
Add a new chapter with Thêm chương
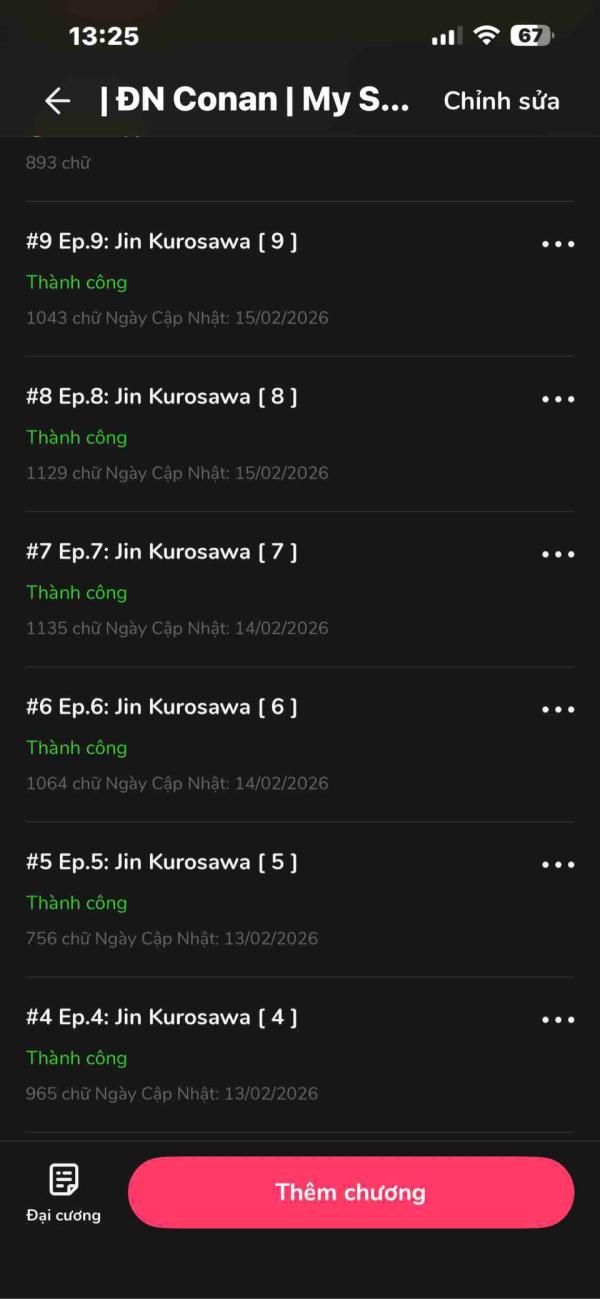[x=351, y=1192]
